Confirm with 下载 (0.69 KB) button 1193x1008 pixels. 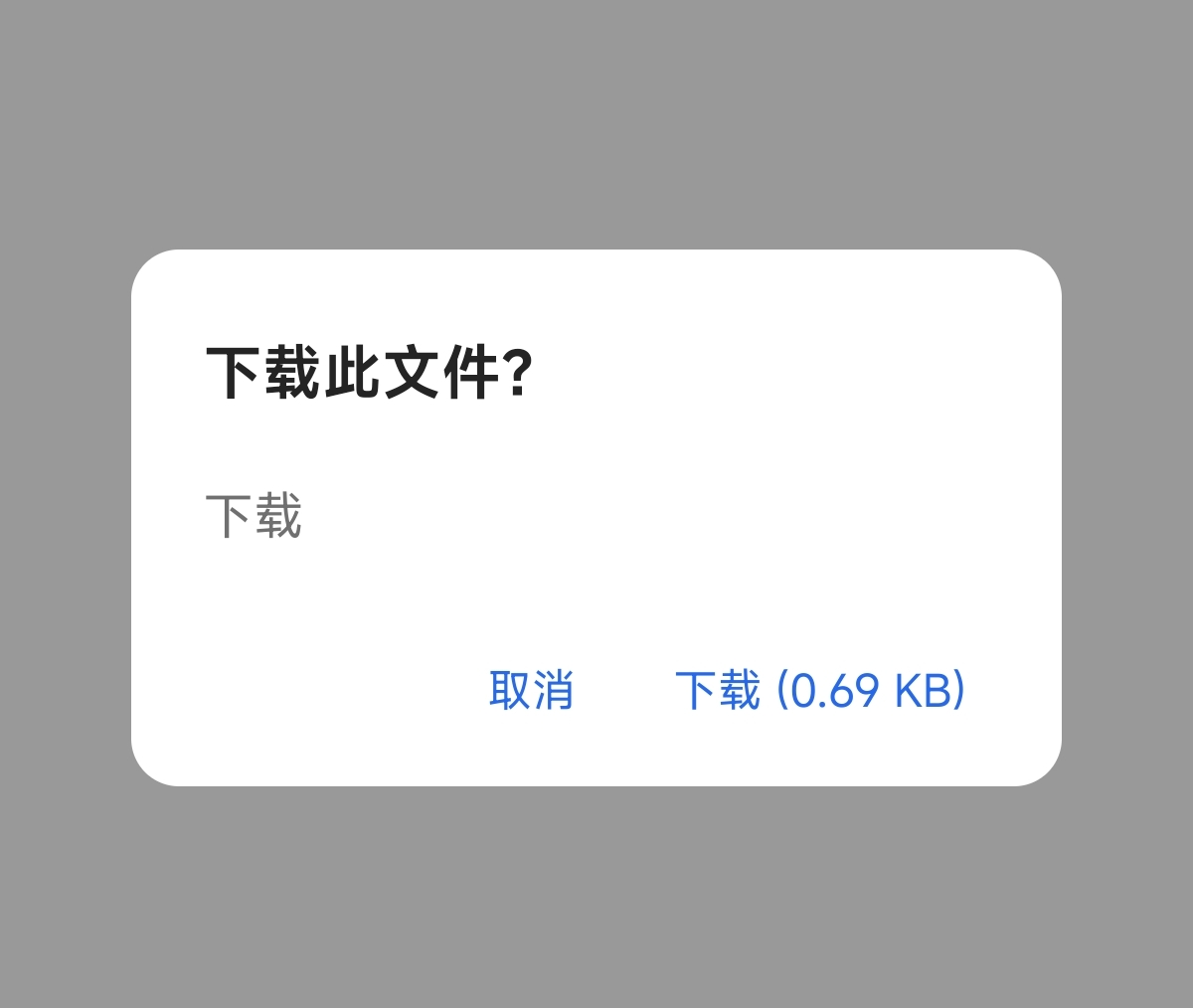pyautogui.click(x=820, y=690)
